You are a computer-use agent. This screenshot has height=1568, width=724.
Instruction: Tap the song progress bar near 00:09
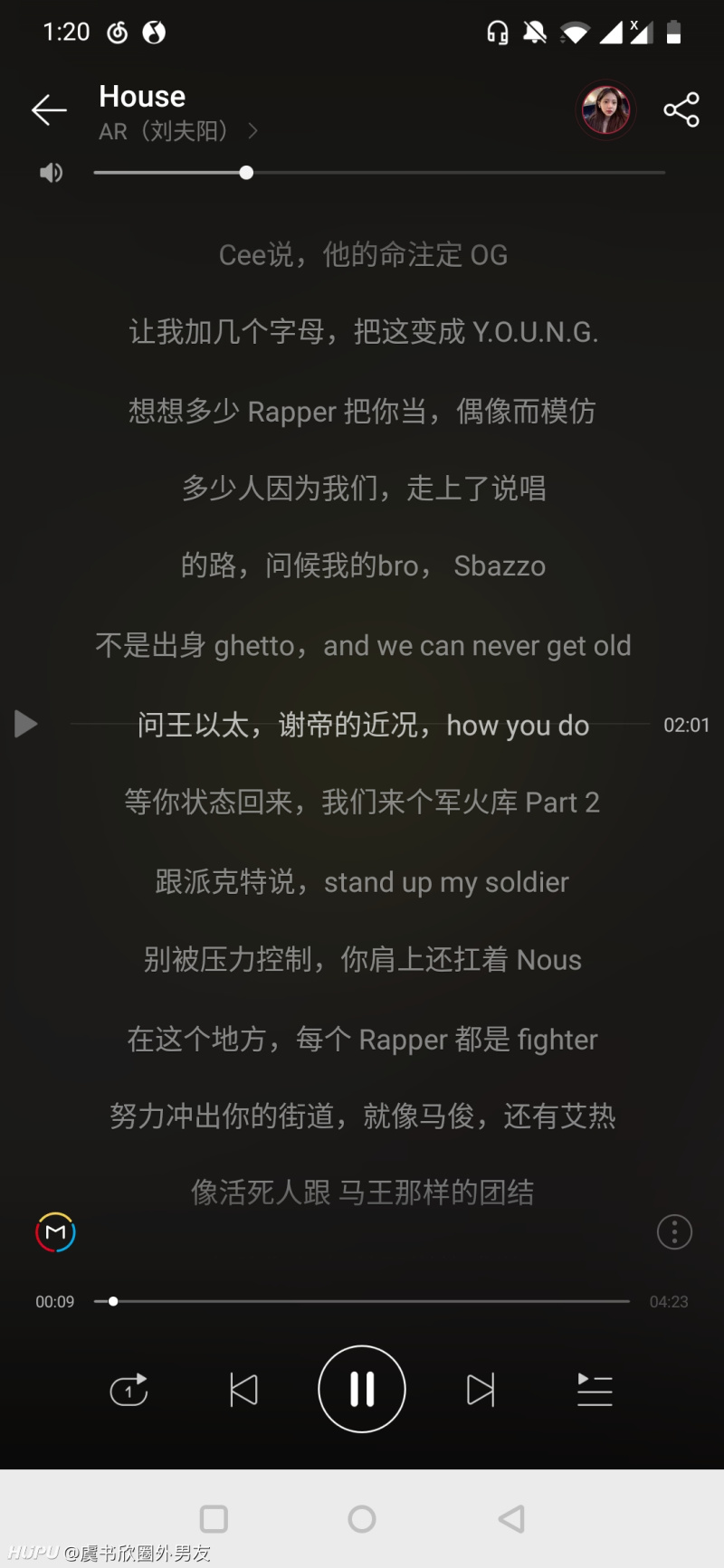coord(112,1301)
